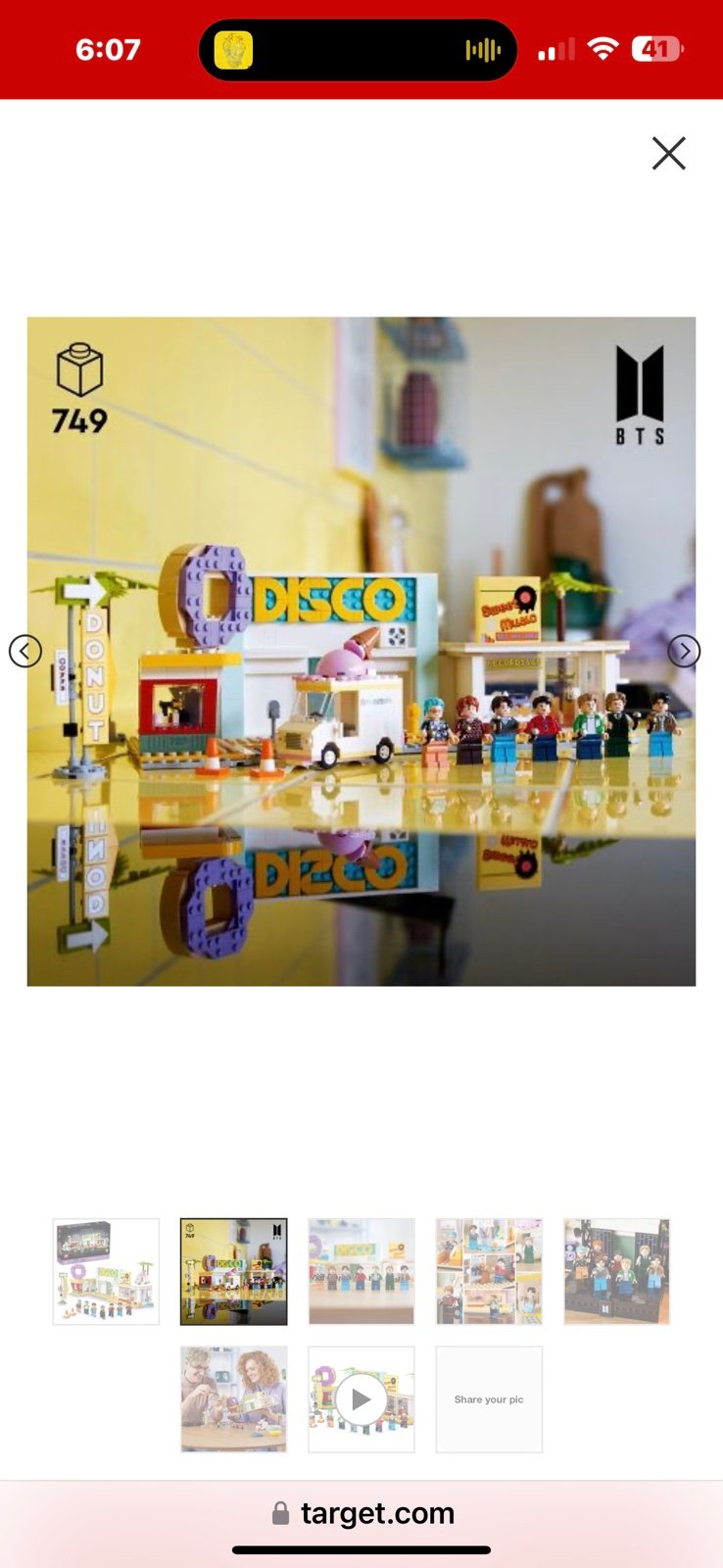Go to the previous product image

click(25, 651)
